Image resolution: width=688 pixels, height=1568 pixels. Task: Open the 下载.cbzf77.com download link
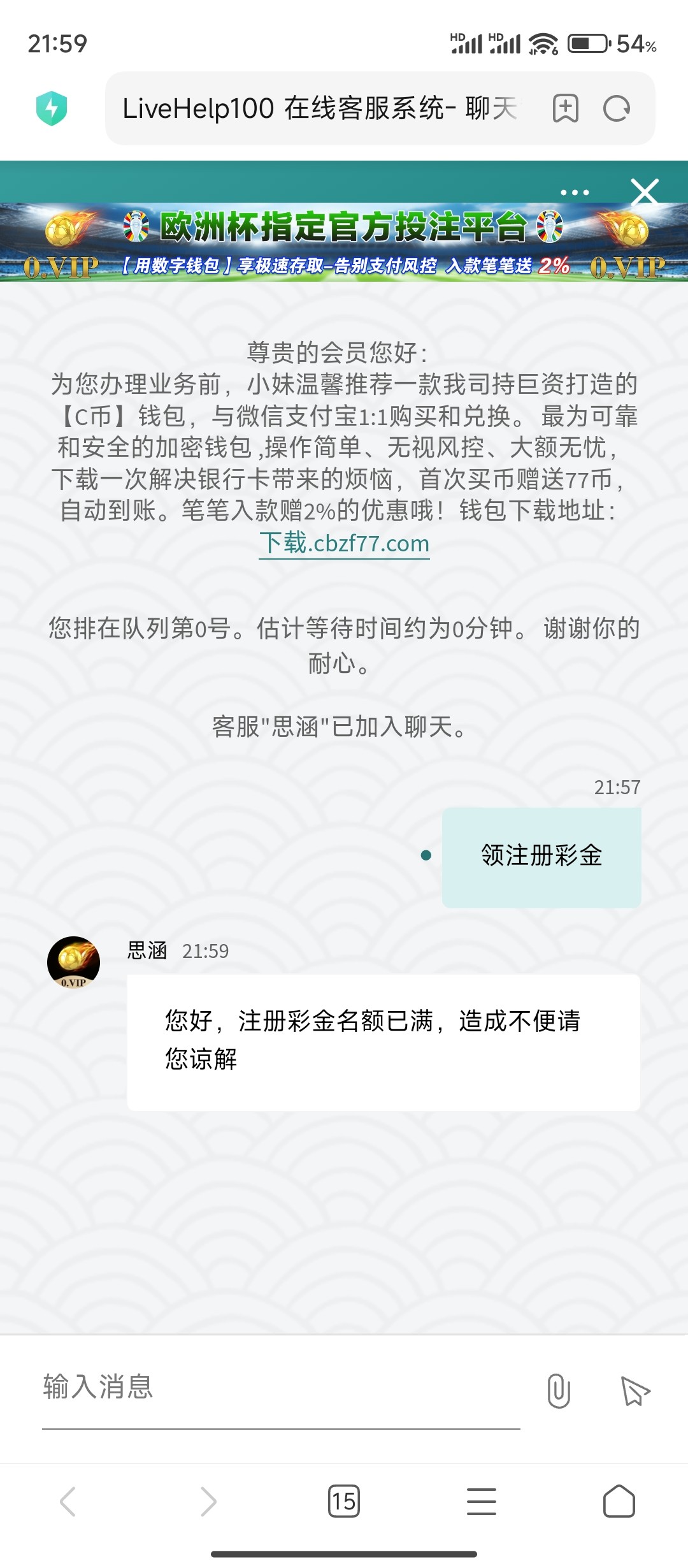tap(344, 544)
